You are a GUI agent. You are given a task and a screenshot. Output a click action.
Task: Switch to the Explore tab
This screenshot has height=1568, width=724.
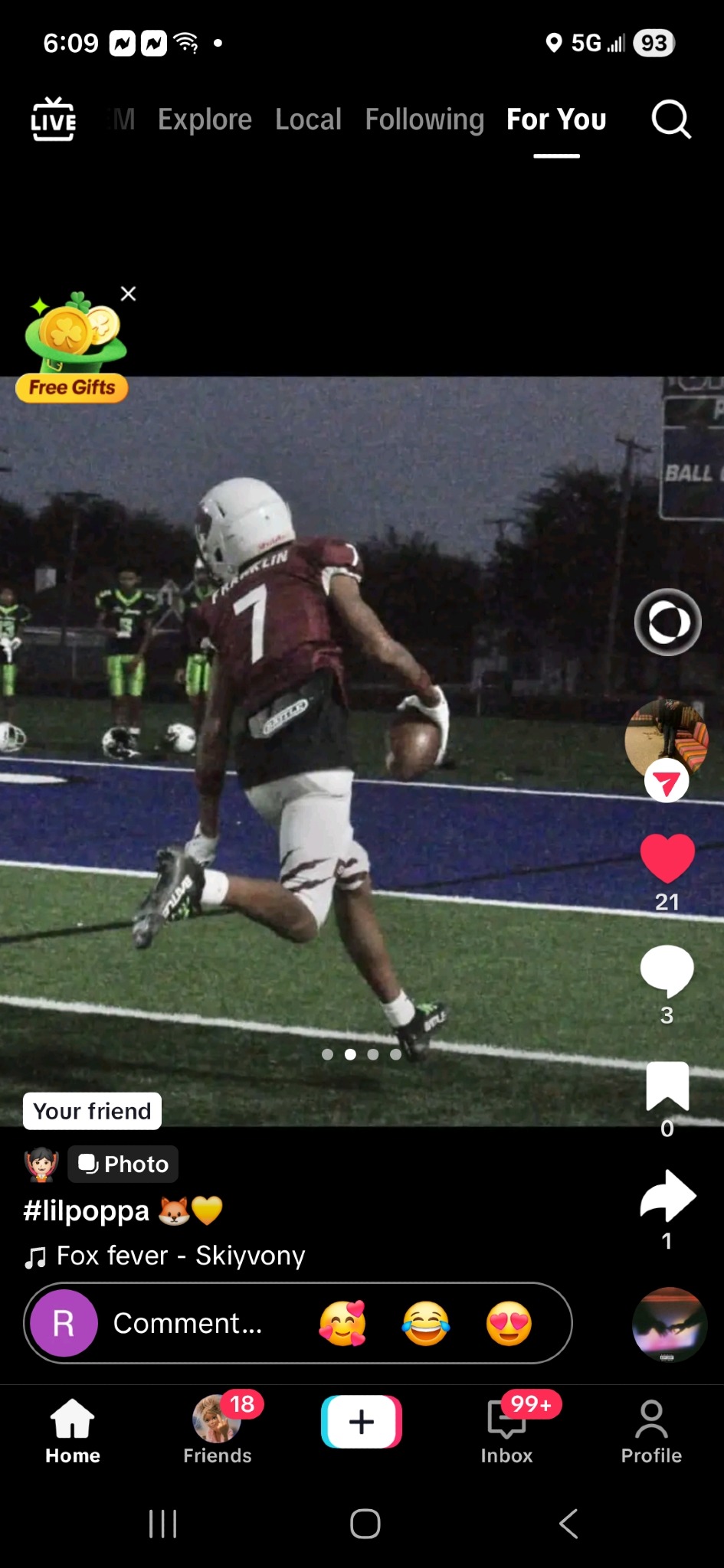205,119
